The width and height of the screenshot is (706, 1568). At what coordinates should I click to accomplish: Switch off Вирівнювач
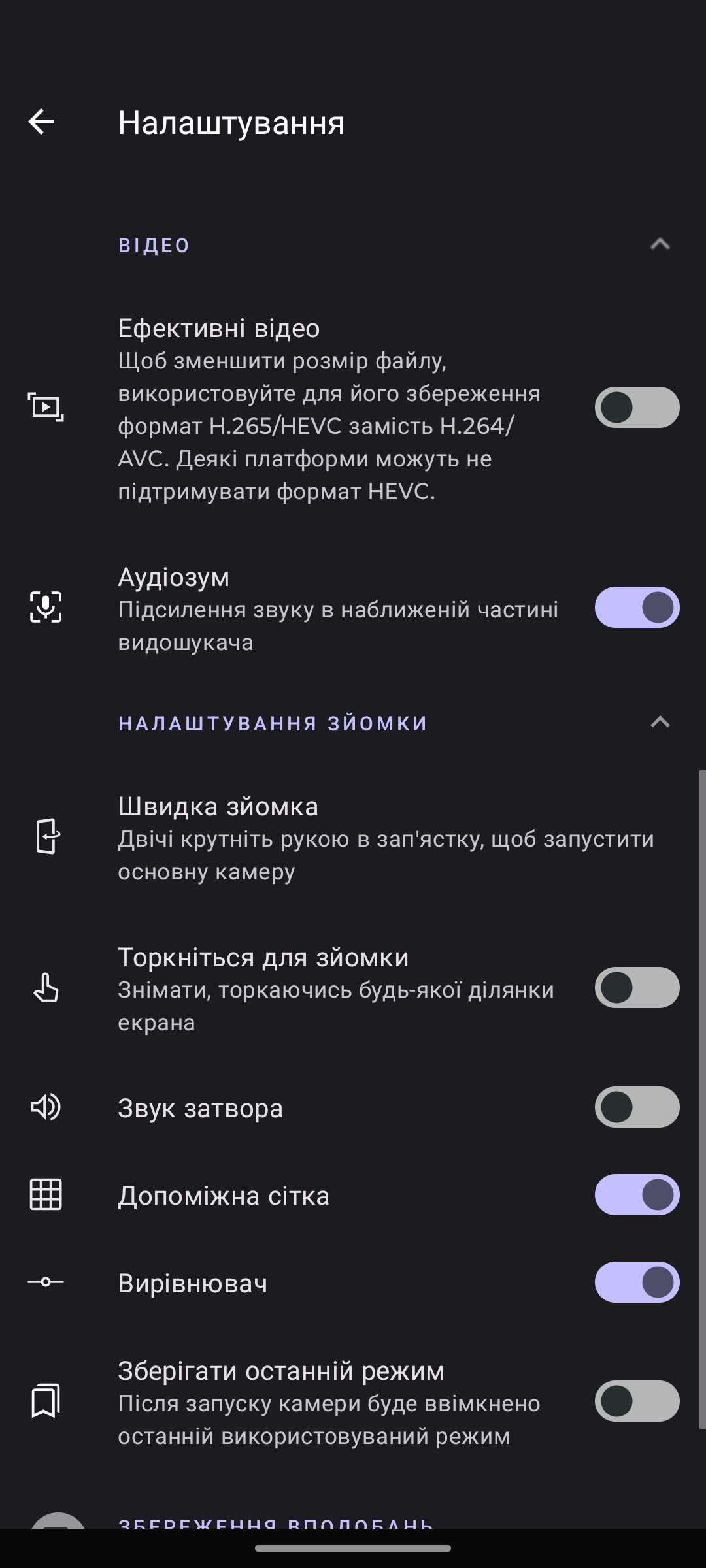coord(637,1282)
